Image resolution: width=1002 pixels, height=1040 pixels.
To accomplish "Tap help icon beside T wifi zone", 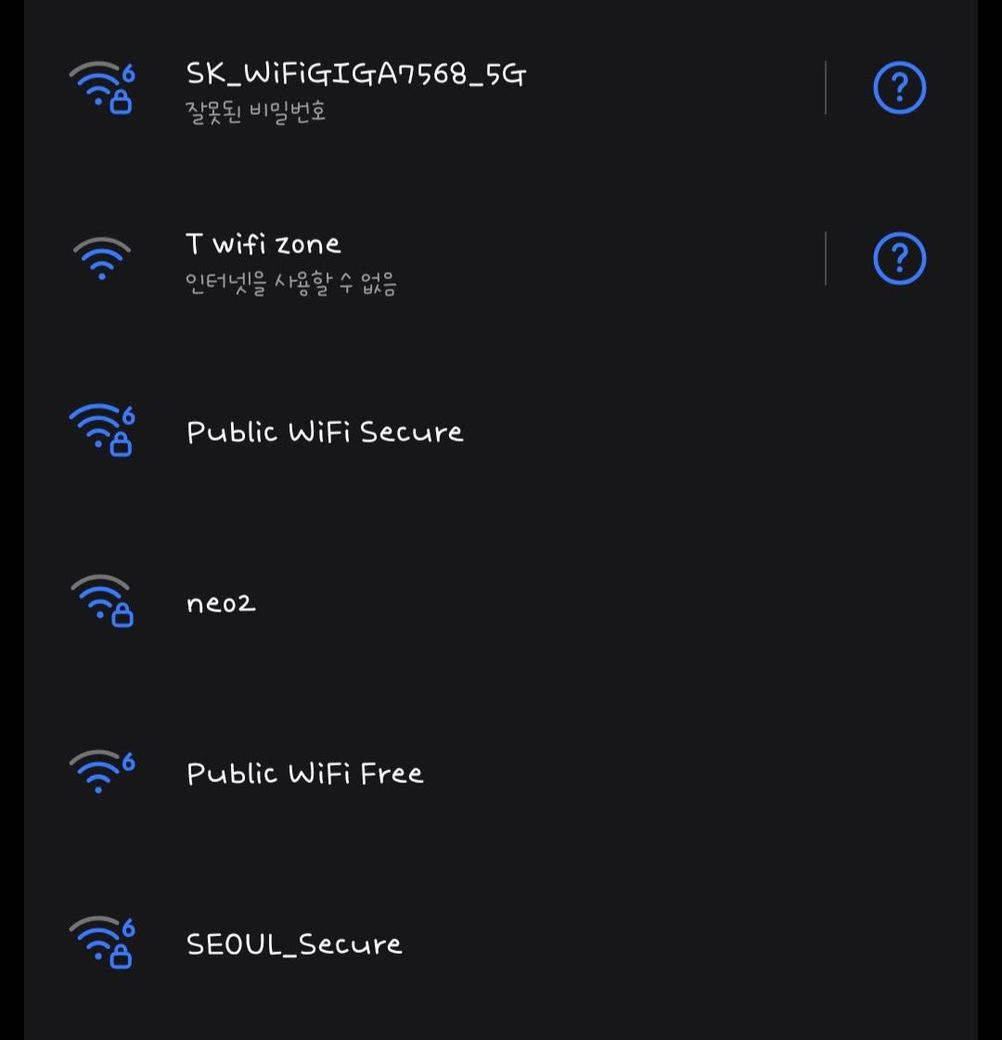I will pos(899,260).
